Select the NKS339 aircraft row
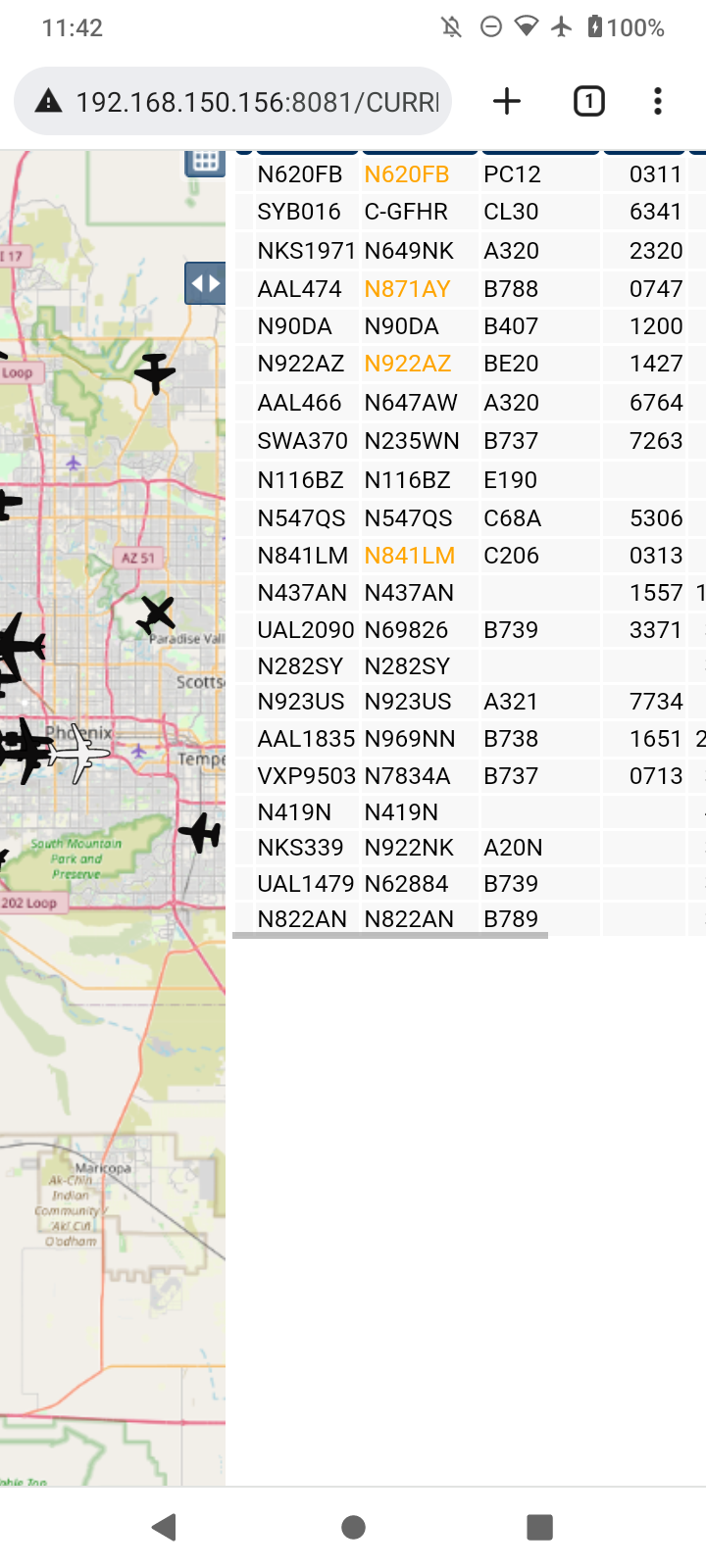This screenshot has height=1568, width=706. coord(470,848)
